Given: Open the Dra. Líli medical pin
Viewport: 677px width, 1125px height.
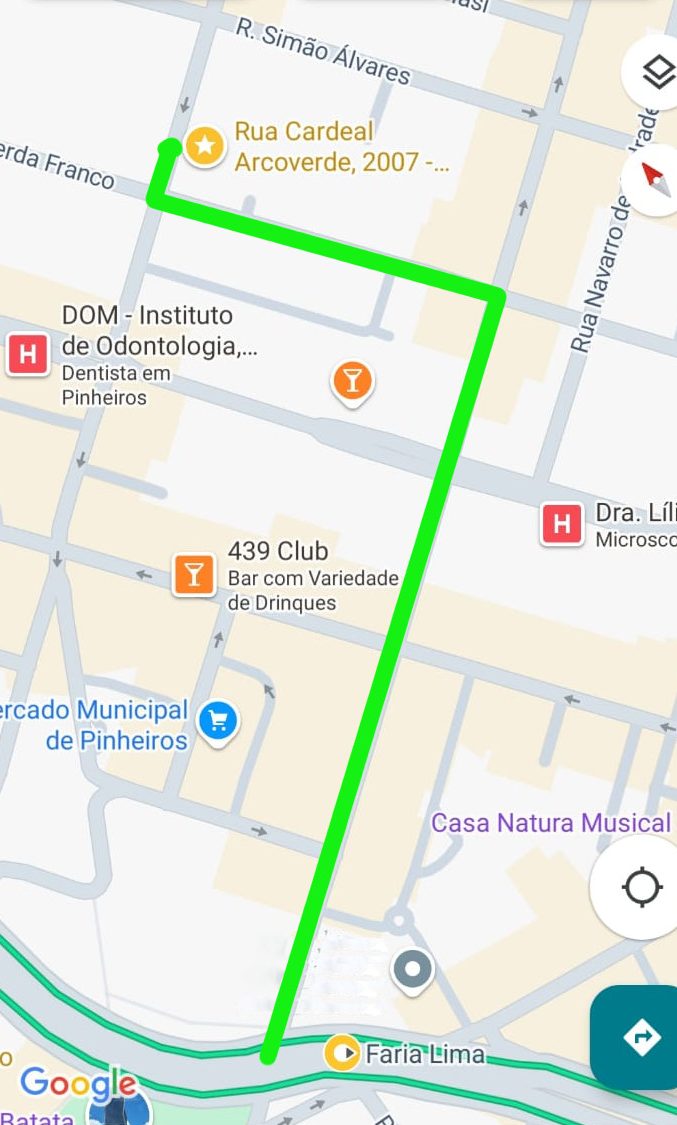Looking at the screenshot, I should tap(561, 524).
